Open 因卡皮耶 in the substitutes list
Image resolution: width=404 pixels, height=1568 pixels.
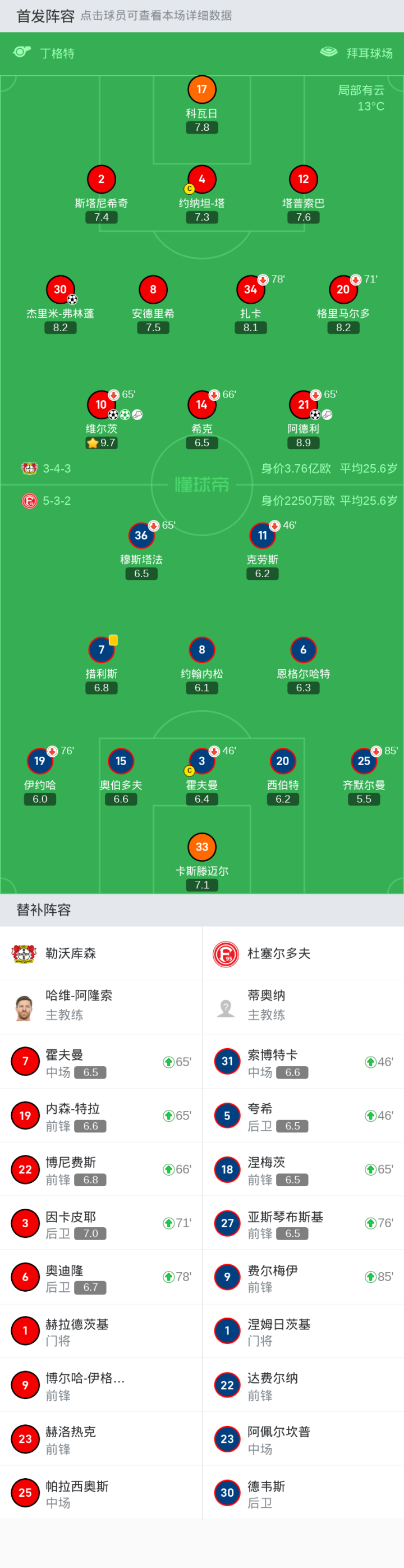[x=101, y=1223]
